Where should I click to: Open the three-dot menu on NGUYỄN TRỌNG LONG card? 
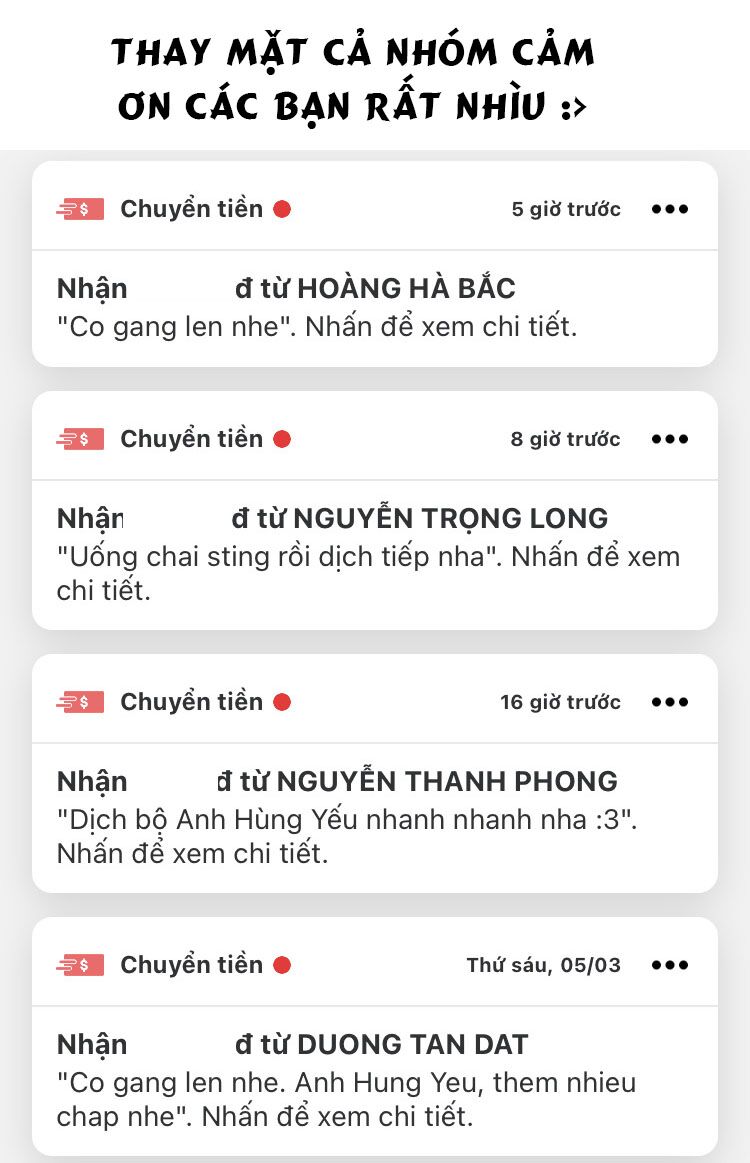[x=672, y=438]
